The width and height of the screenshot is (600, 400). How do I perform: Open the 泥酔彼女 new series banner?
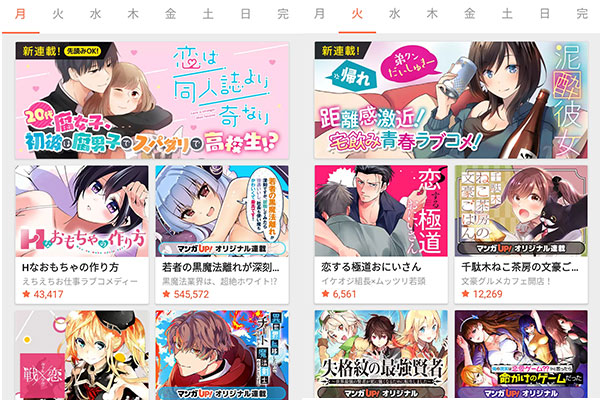point(451,98)
